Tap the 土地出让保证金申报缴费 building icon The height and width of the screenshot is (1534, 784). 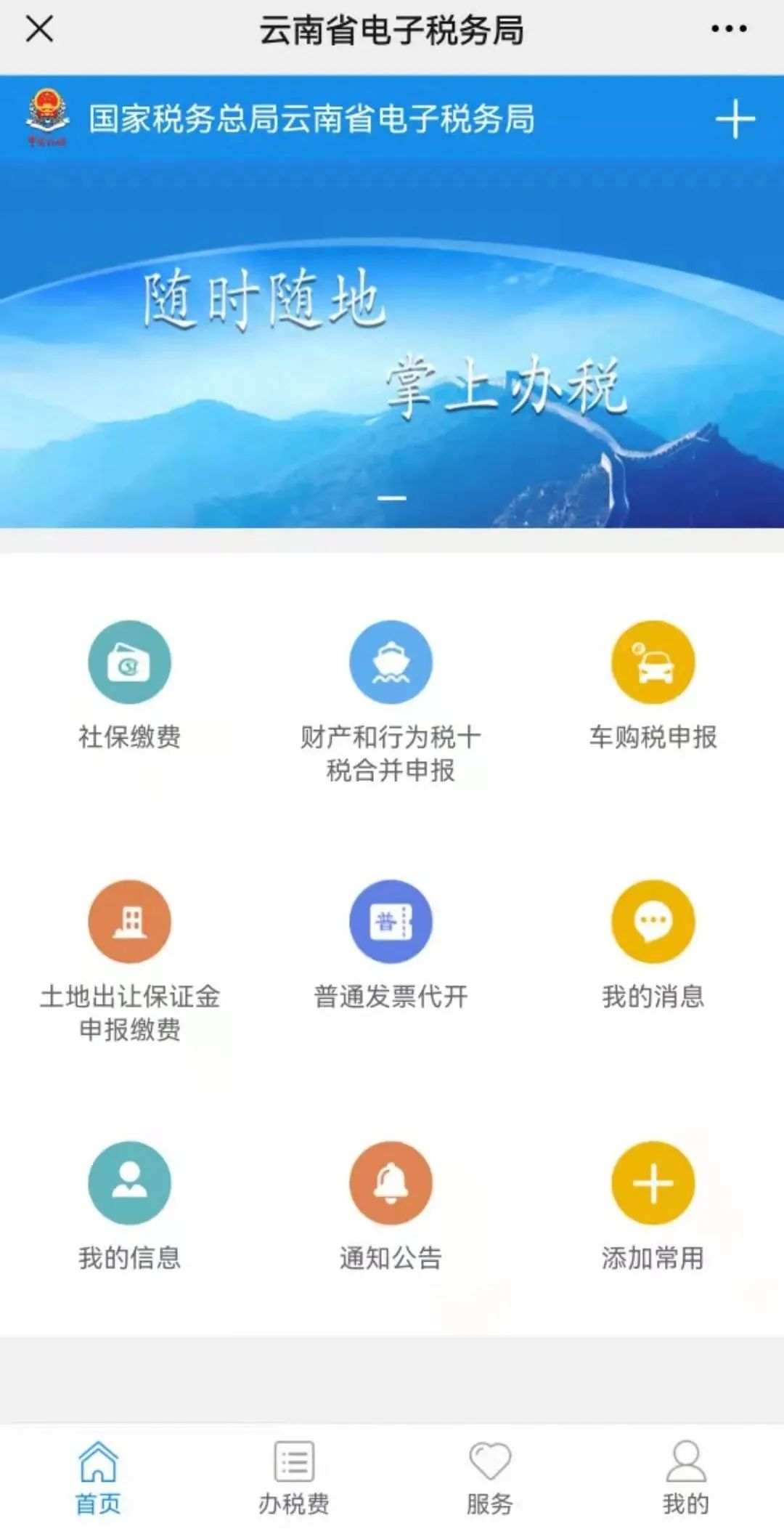(x=128, y=921)
